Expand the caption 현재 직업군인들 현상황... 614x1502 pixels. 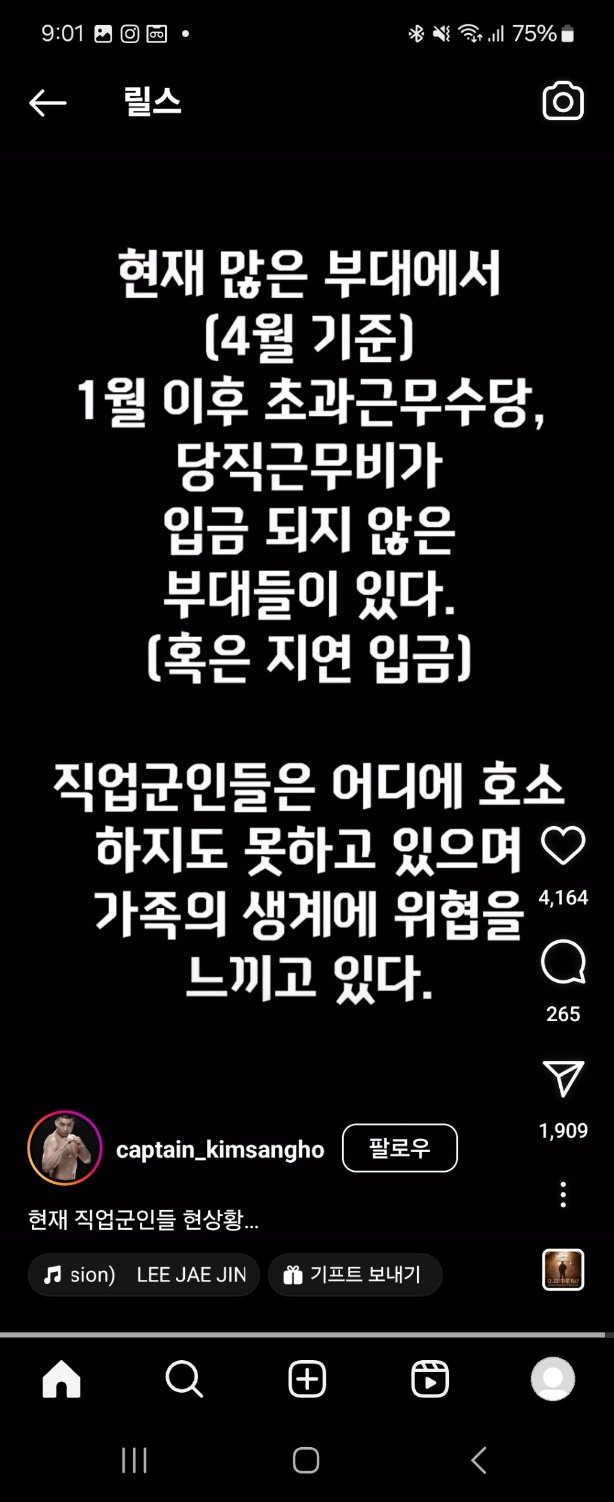click(144, 1220)
